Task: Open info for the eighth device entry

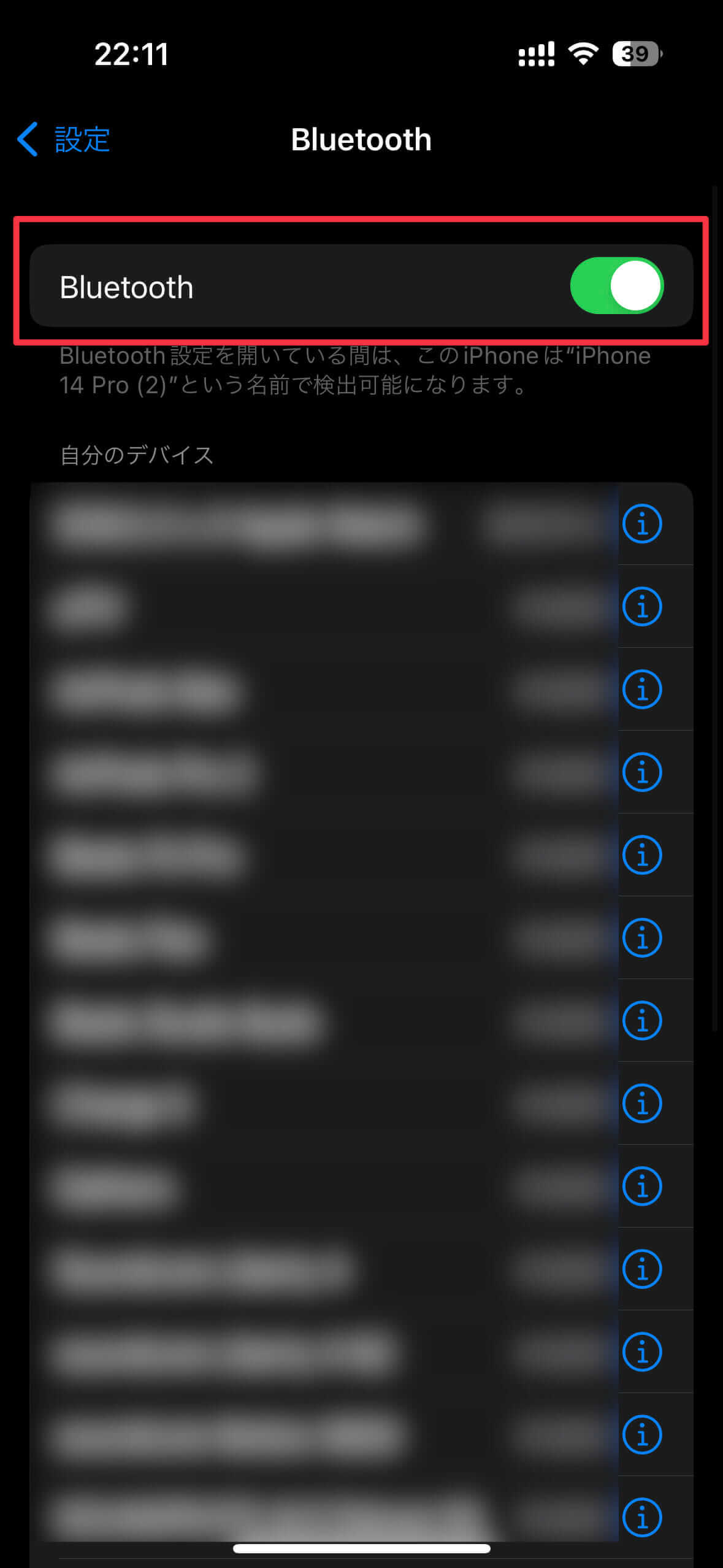Action: (641, 1103)
